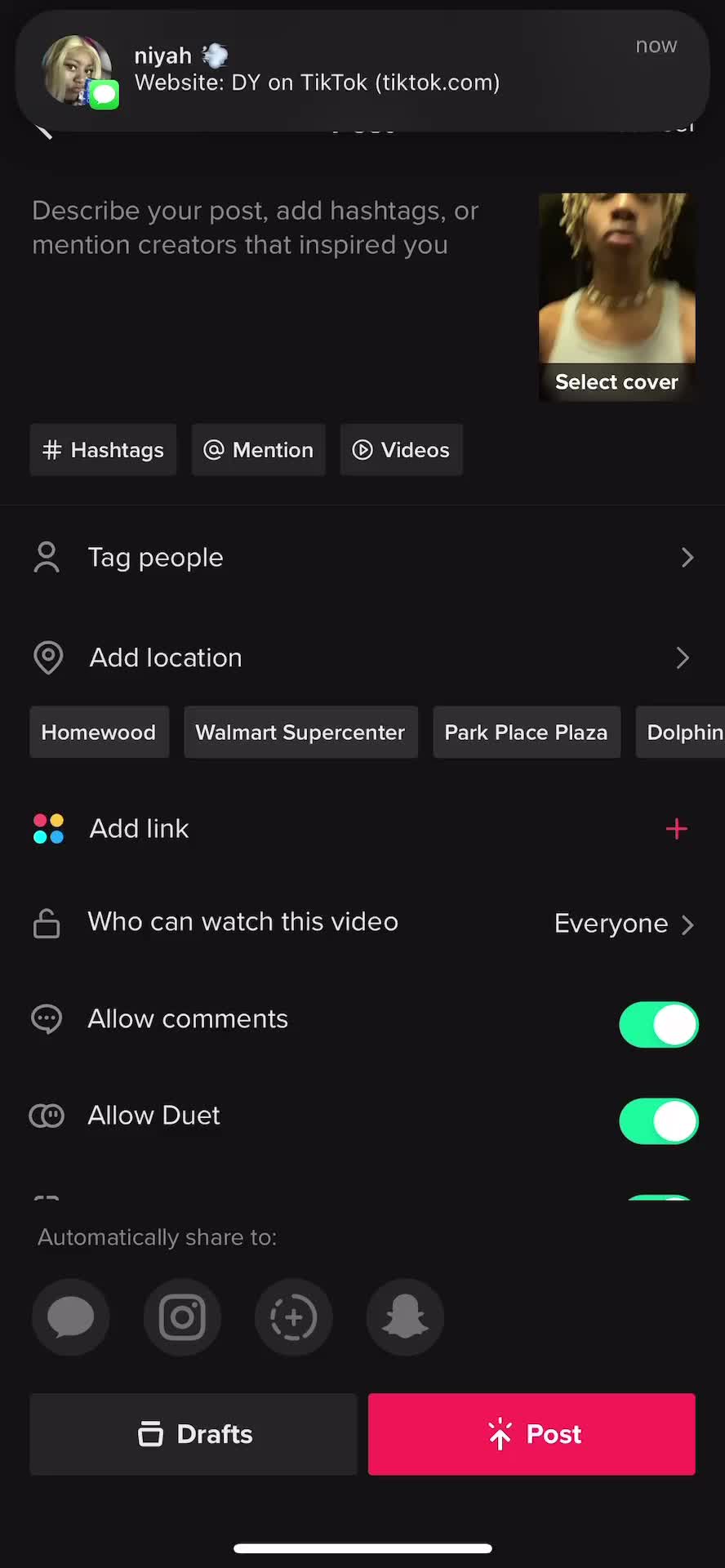Choose the Homewood location chip
The image size is (725, 1568).
[100, 733]
